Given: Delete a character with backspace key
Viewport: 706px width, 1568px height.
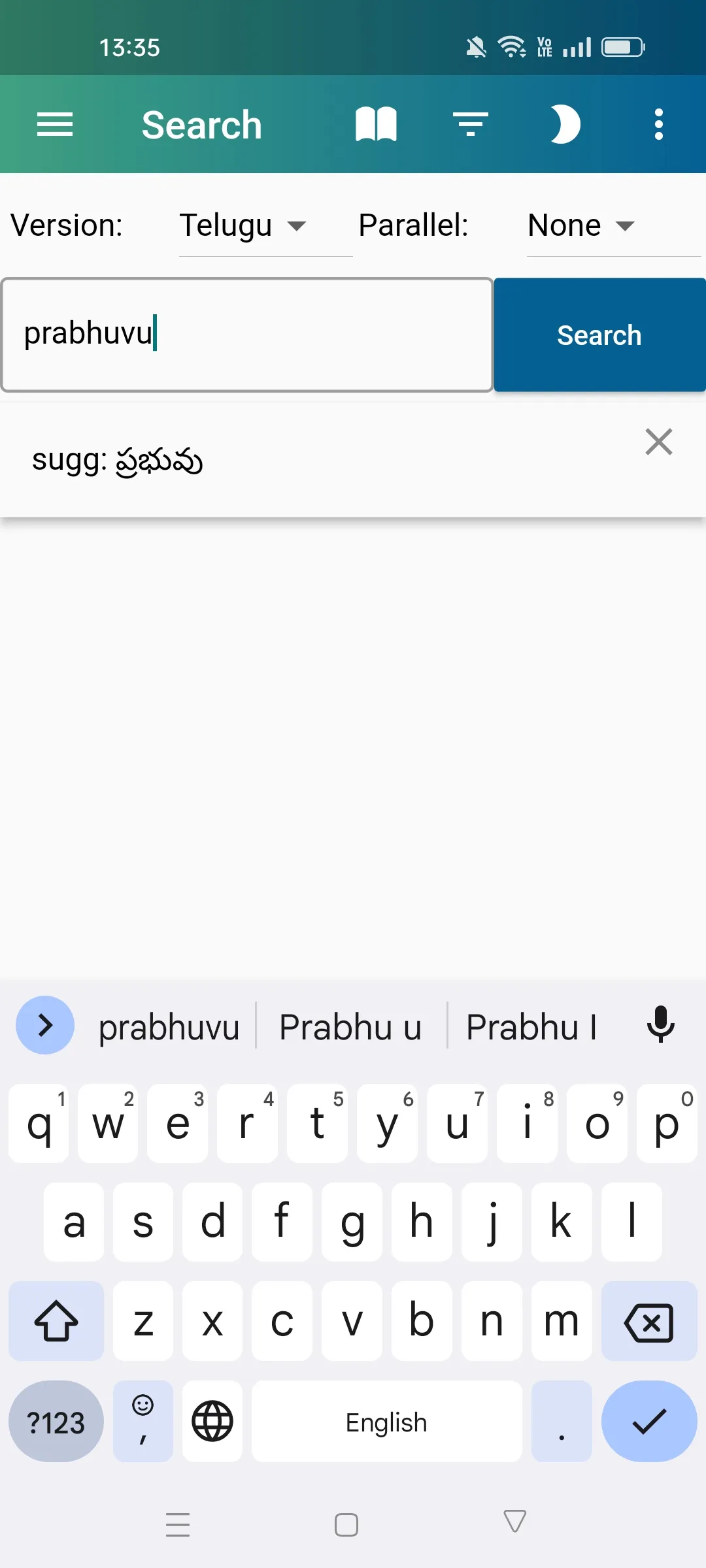Looking at the screenshot, I should coord(648,1322).
